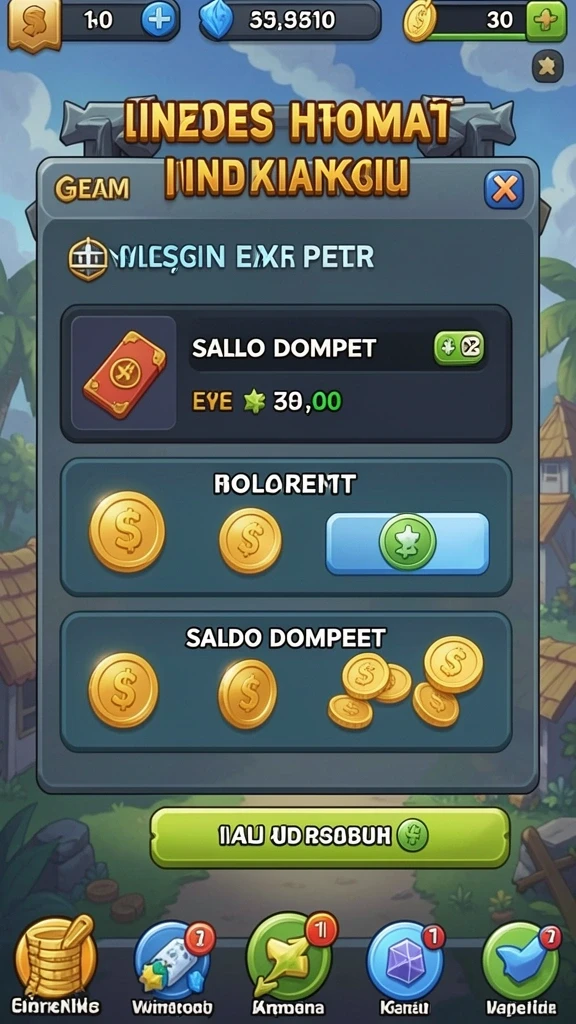The image size is (576, 1024).
Task: Open the ElnreNIMe coin stack tab
Action: point(56,965)
